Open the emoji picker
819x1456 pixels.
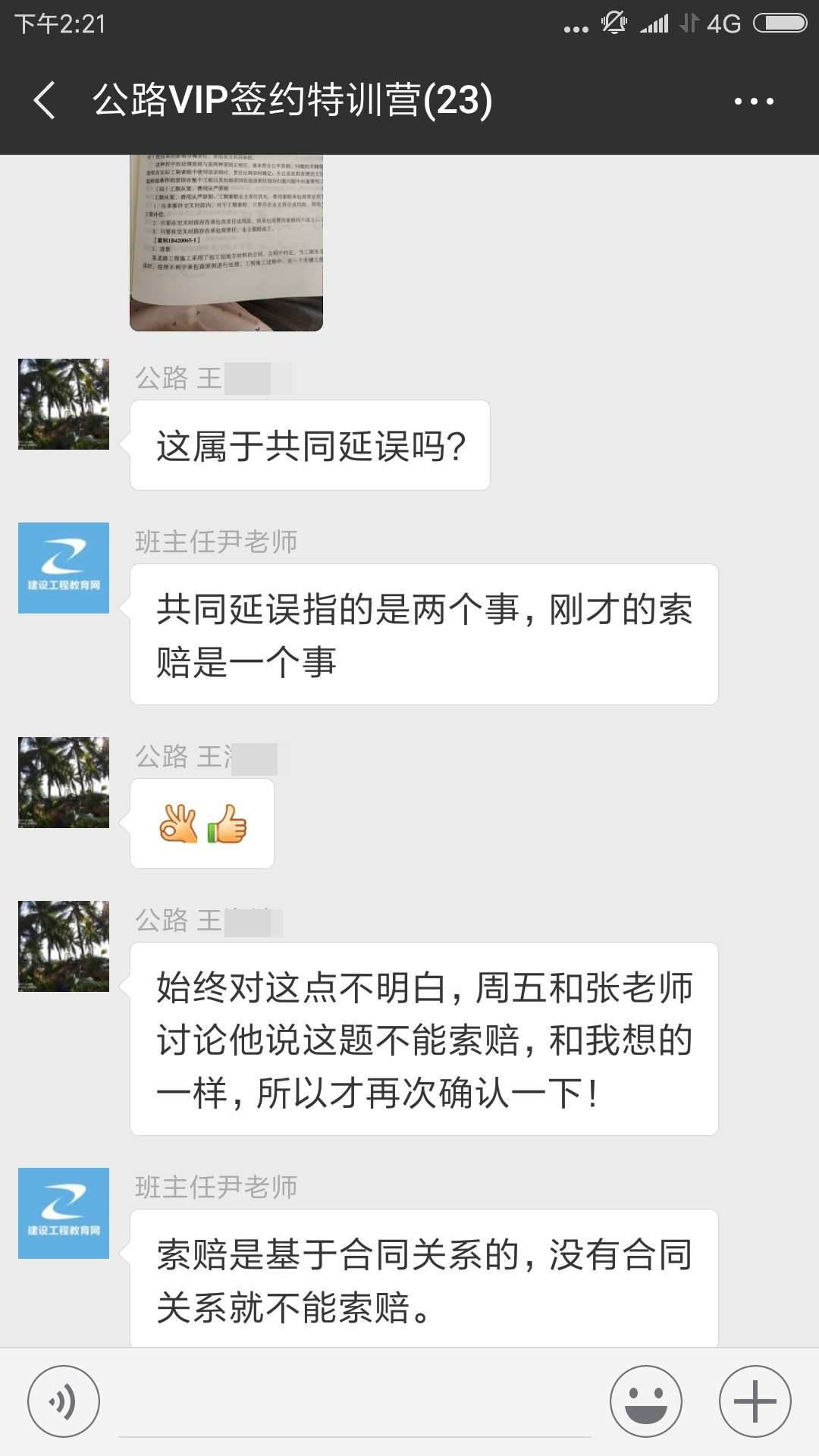coord(646,1401)
